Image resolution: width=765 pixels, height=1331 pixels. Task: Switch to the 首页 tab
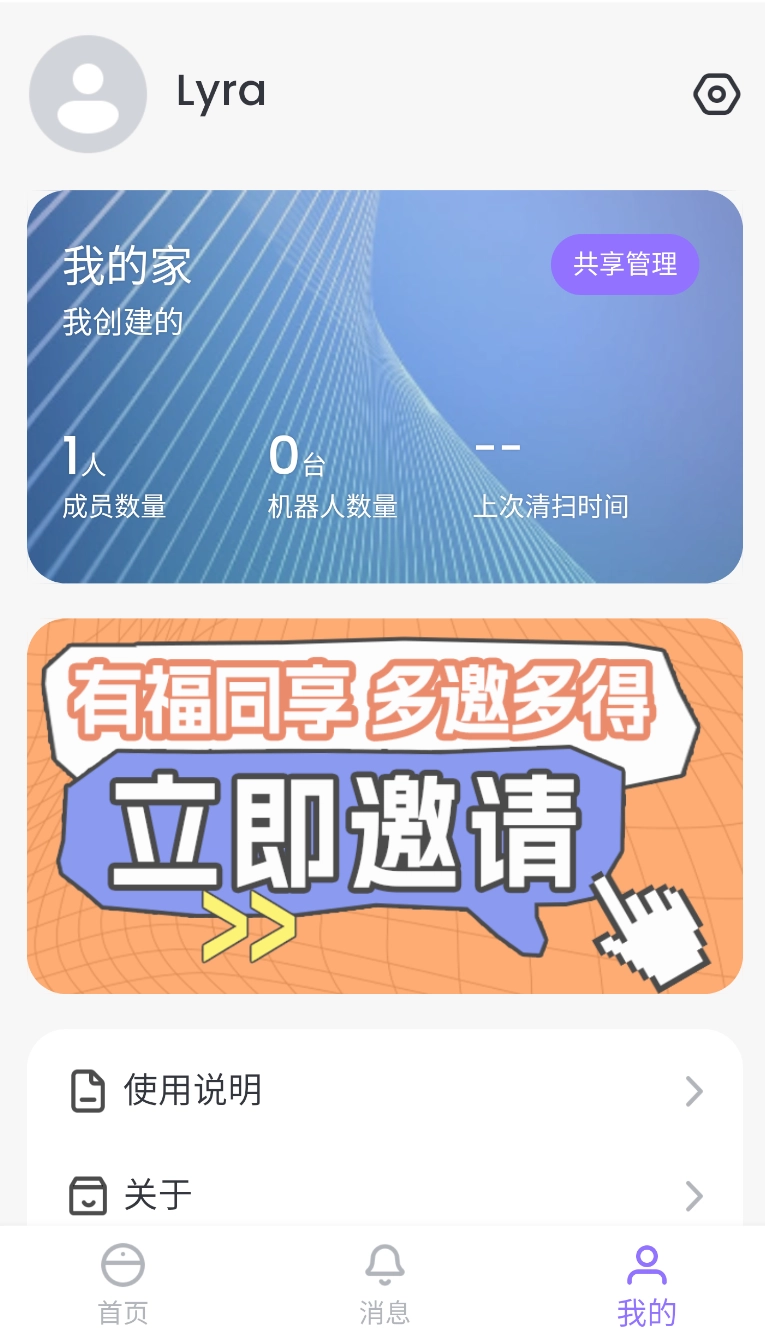click(122, 1285)
